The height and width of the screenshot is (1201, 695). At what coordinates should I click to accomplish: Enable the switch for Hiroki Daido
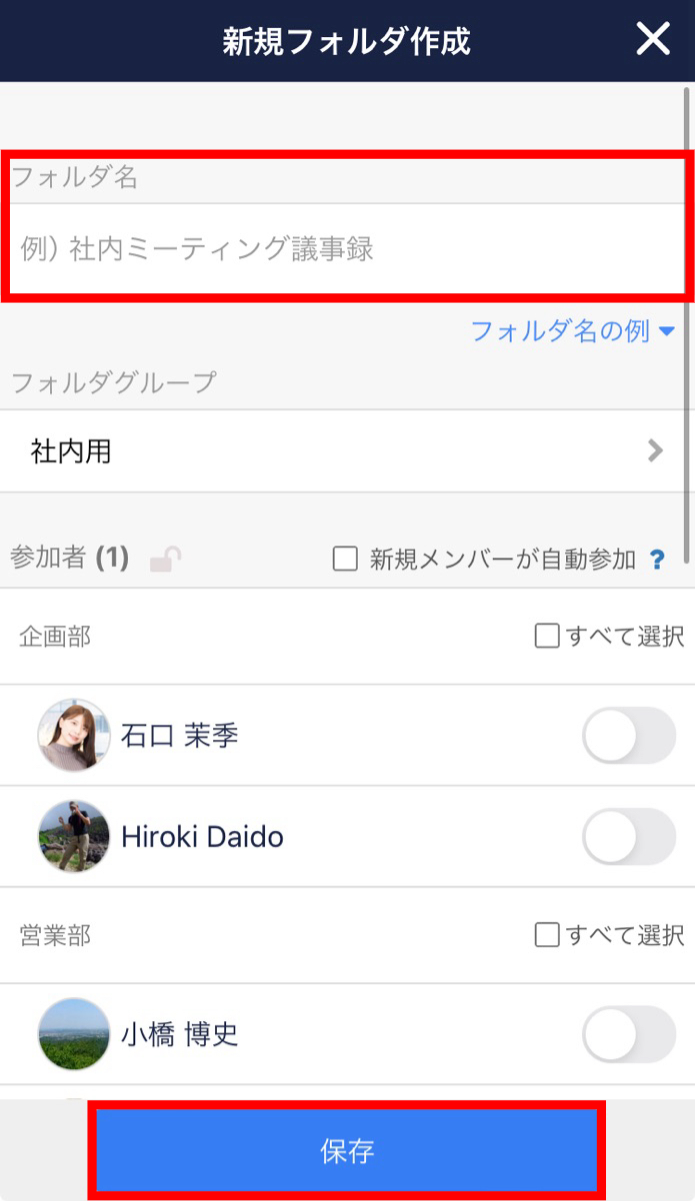[x=629, y=836]
